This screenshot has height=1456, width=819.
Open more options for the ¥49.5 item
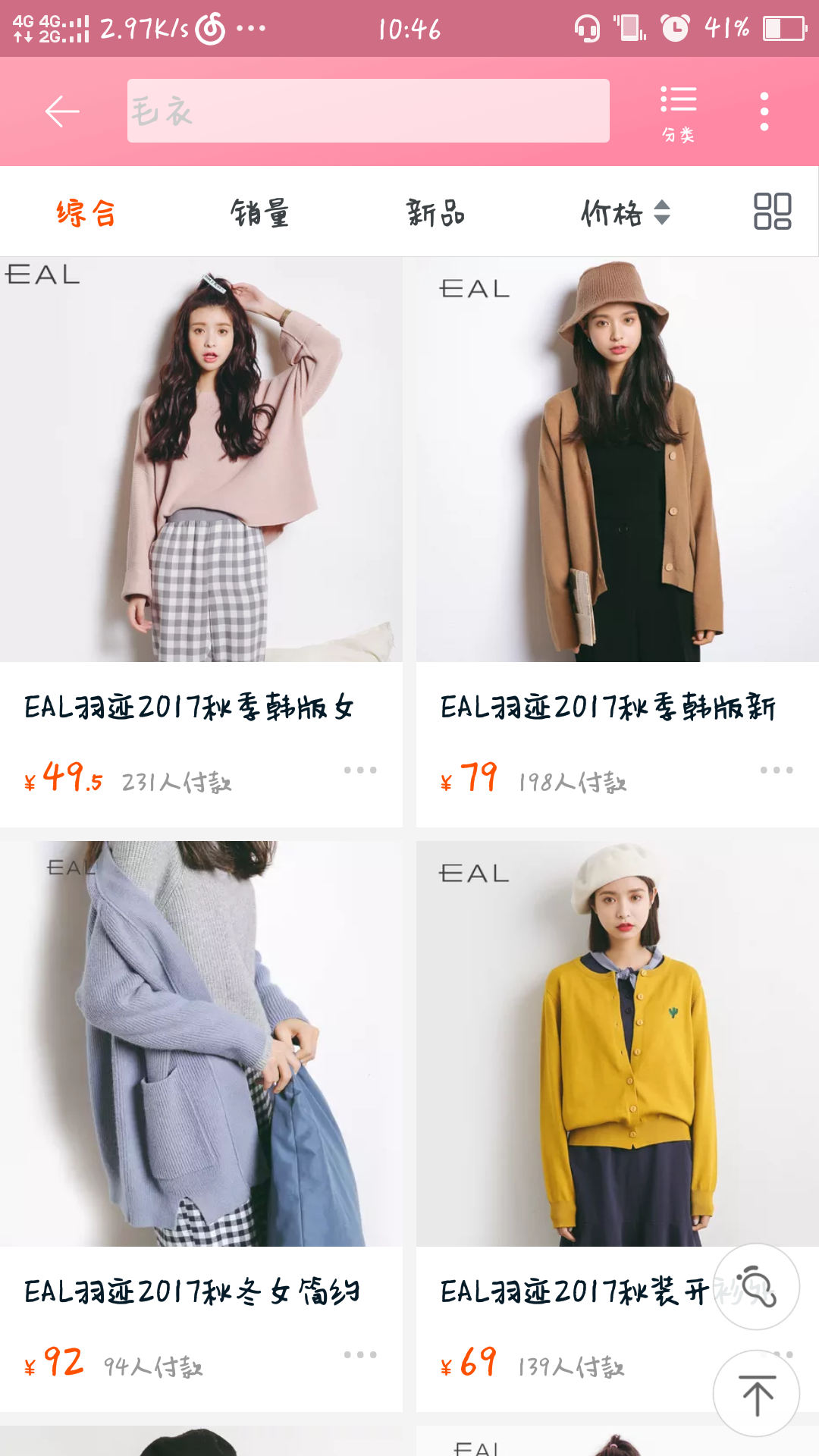point(359,770)
